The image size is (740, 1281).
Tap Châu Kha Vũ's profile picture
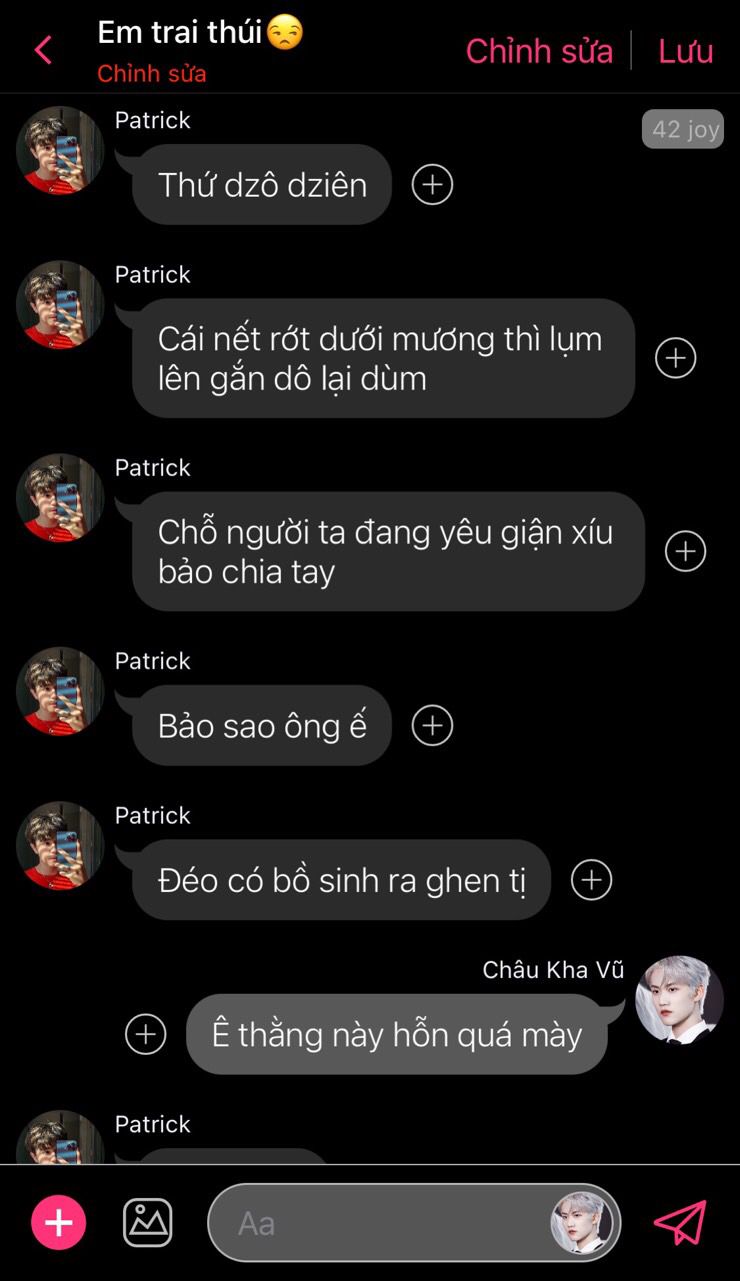[x=680, y=1000]
